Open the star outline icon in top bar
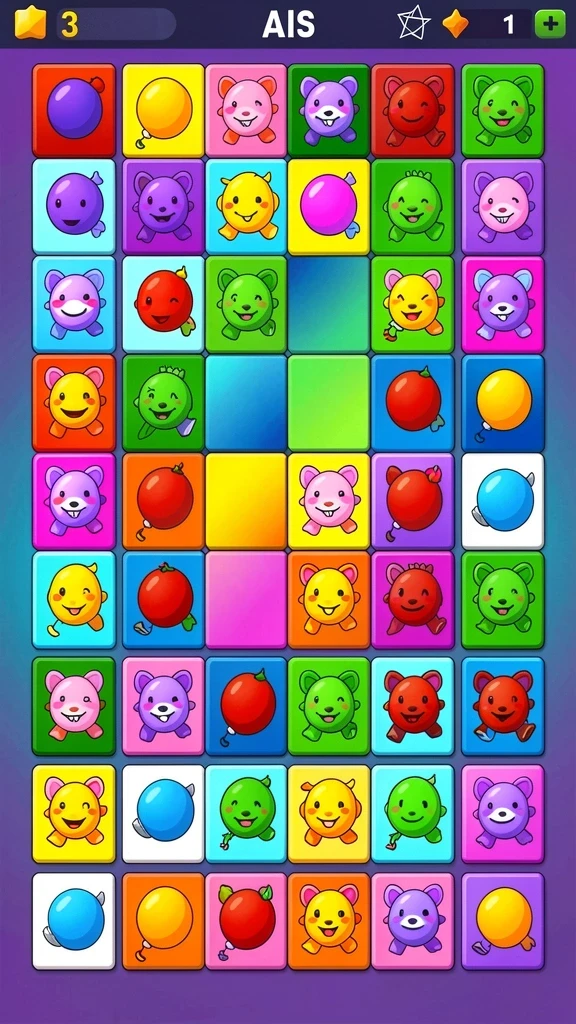This screenshot has height=1024, width=576. [414, 24]
